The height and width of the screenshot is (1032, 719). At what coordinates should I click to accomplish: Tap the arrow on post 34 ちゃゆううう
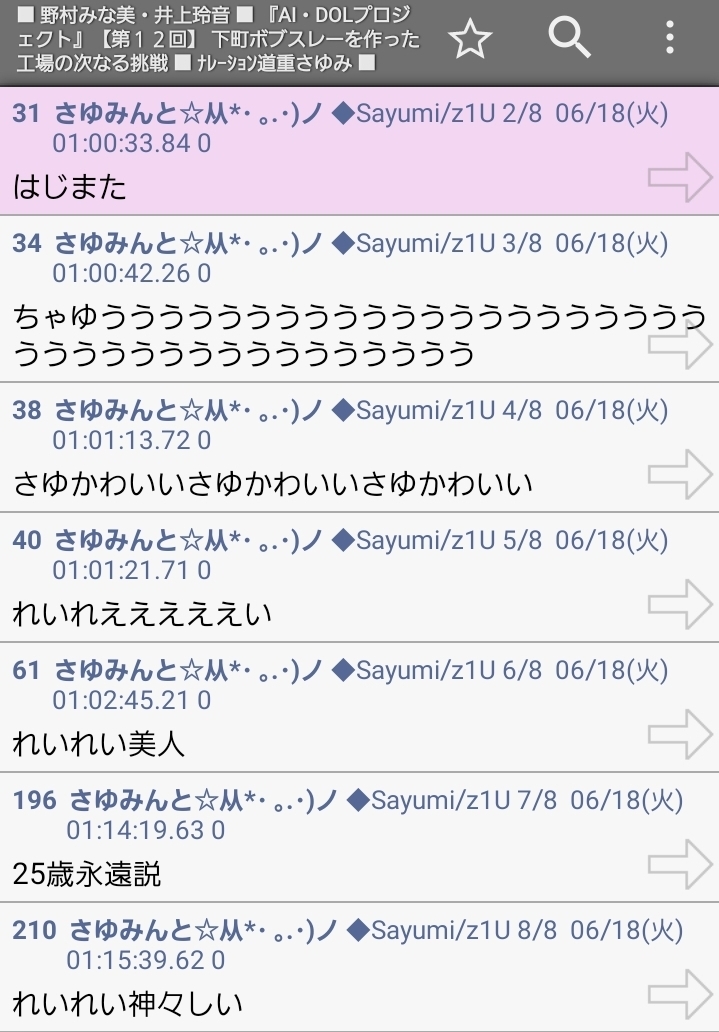tap(680, 344)
